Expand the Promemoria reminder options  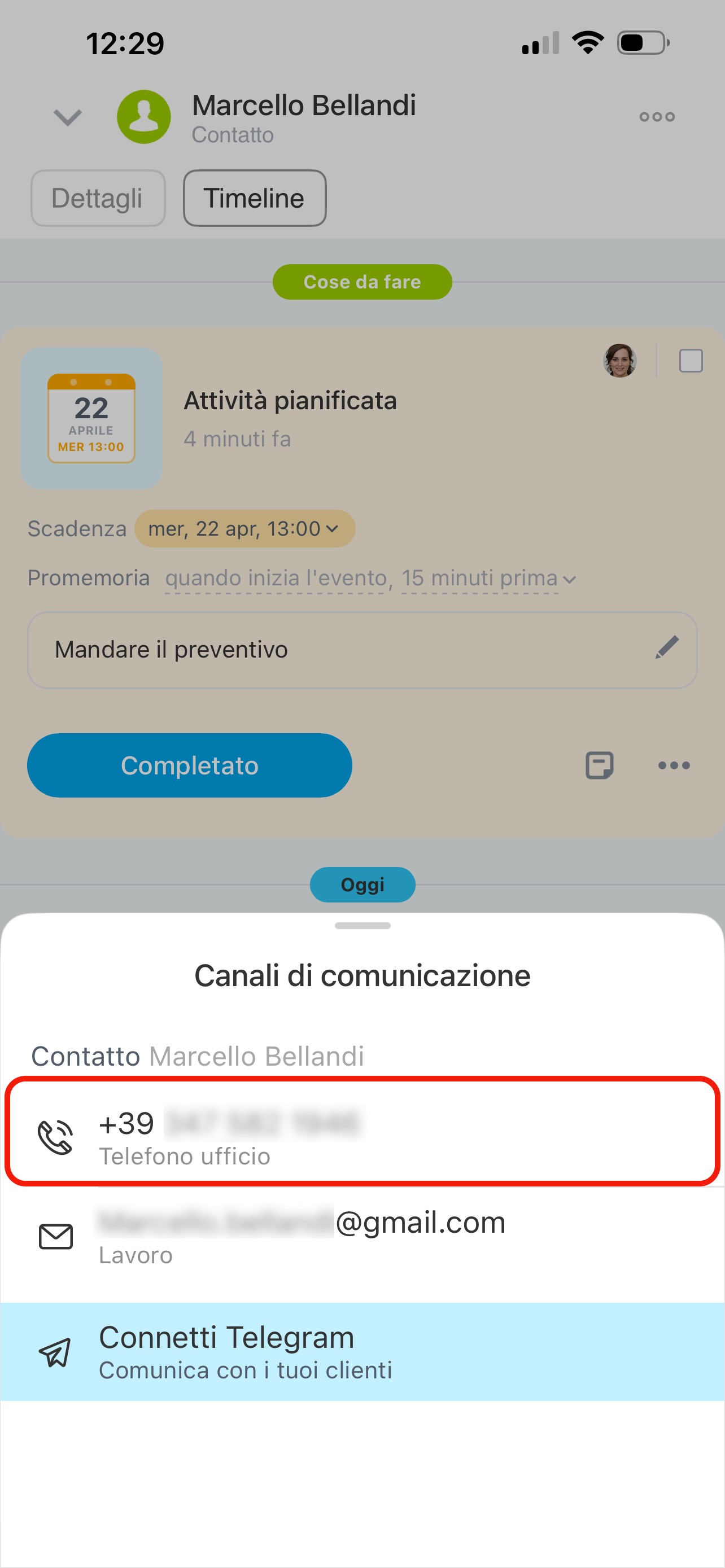tap(369, 578)
